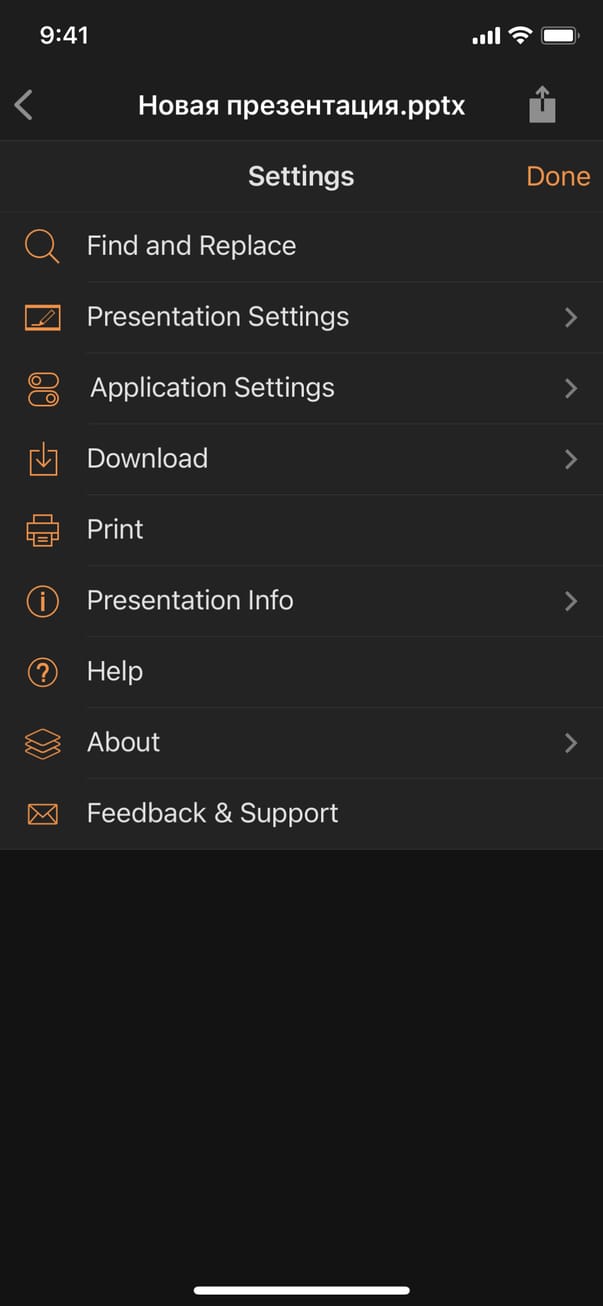Screen dimensions: 603x1306
Task: Choose Feedback & Support
Action: [212, 814]
